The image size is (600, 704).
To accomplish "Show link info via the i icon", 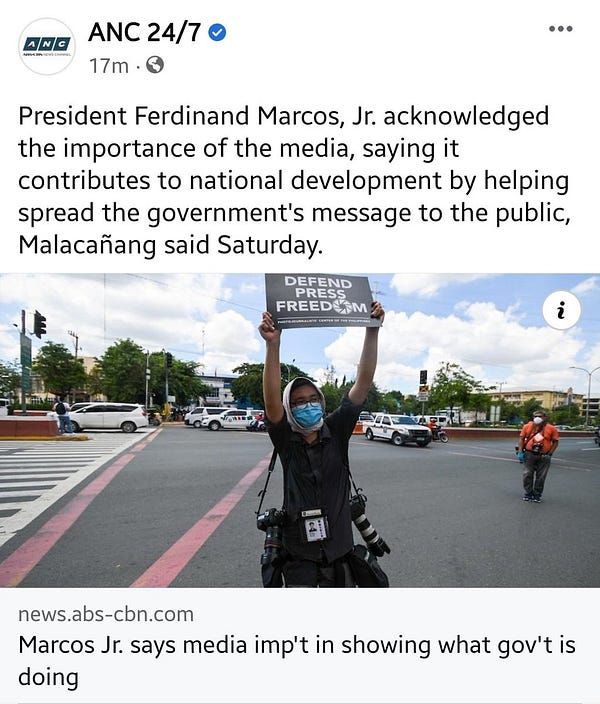I will (561, 311).
